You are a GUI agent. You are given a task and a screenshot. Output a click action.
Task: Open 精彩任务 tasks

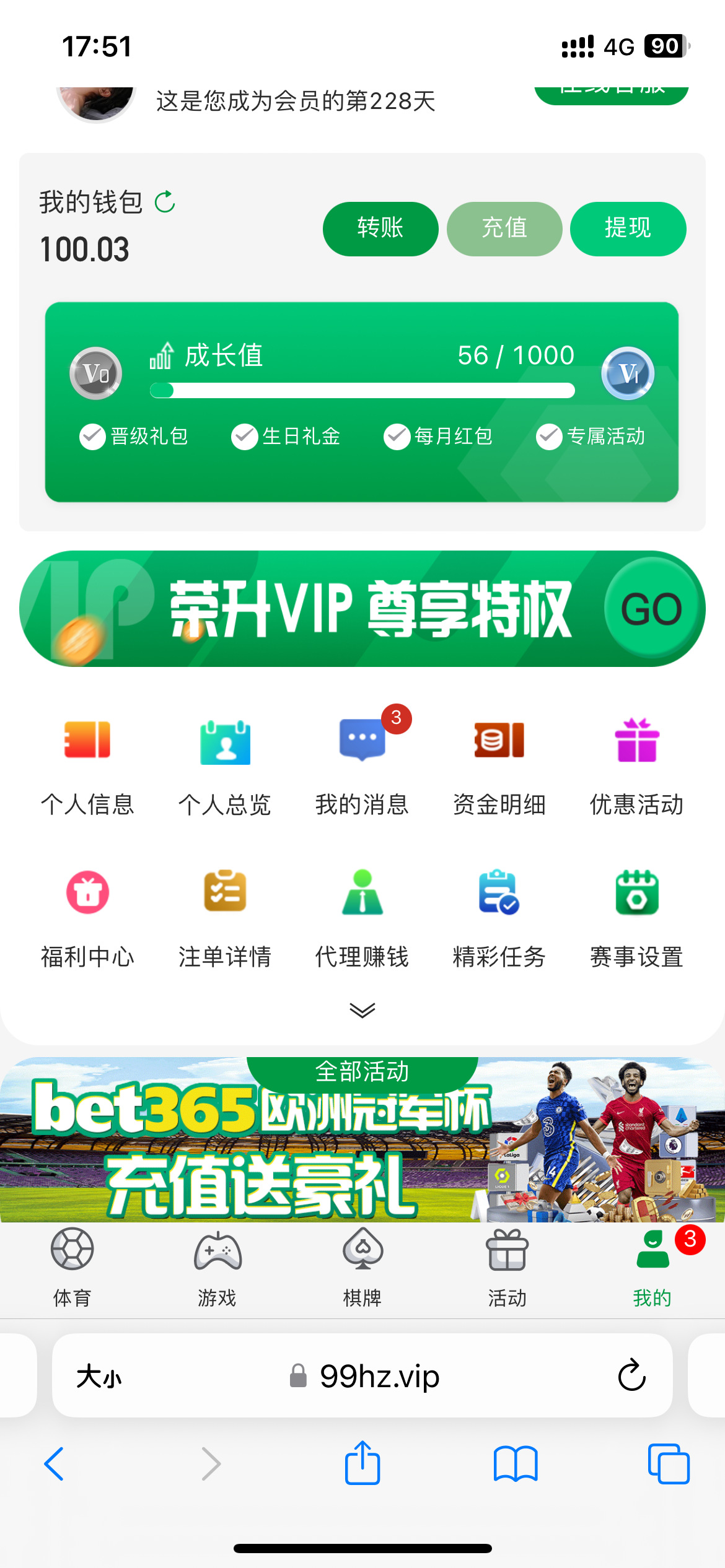499,919
